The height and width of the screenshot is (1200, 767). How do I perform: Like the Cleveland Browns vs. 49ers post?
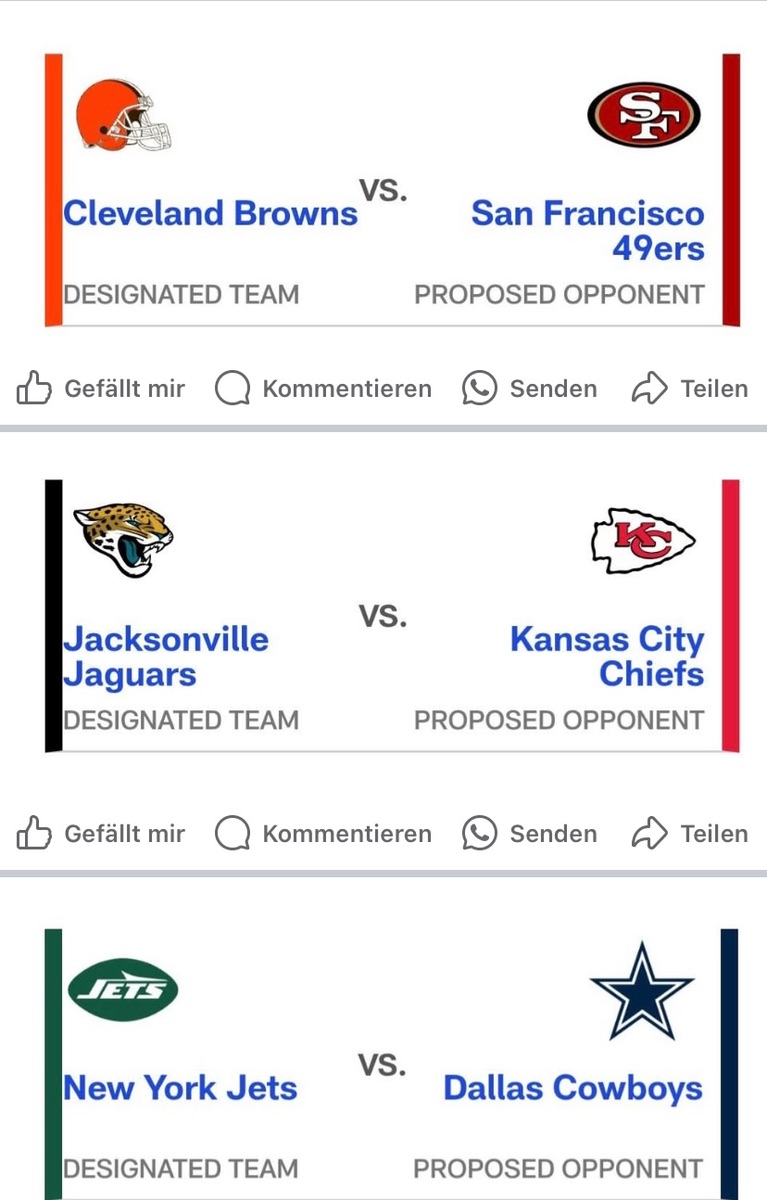[101, 389]
